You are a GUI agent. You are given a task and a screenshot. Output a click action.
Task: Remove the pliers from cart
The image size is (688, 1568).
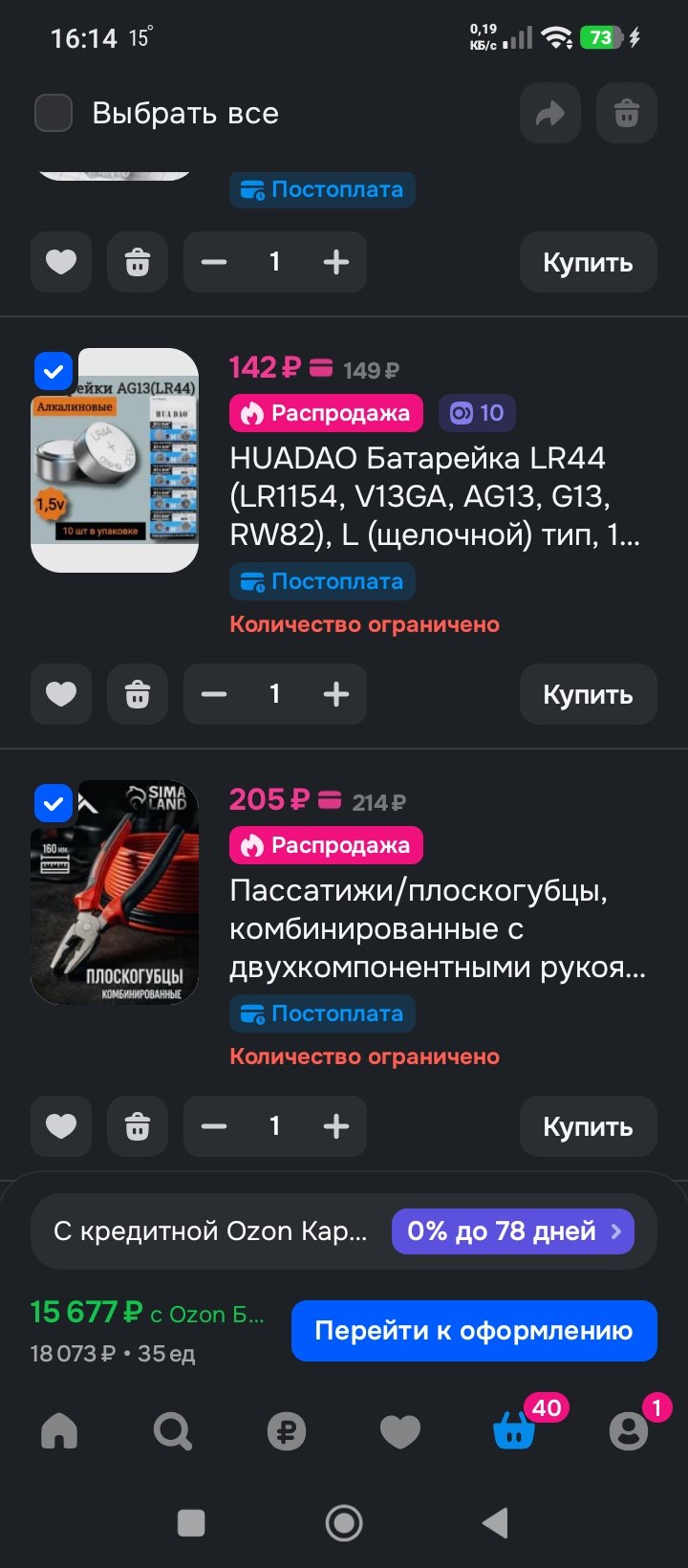(138, 1126)
